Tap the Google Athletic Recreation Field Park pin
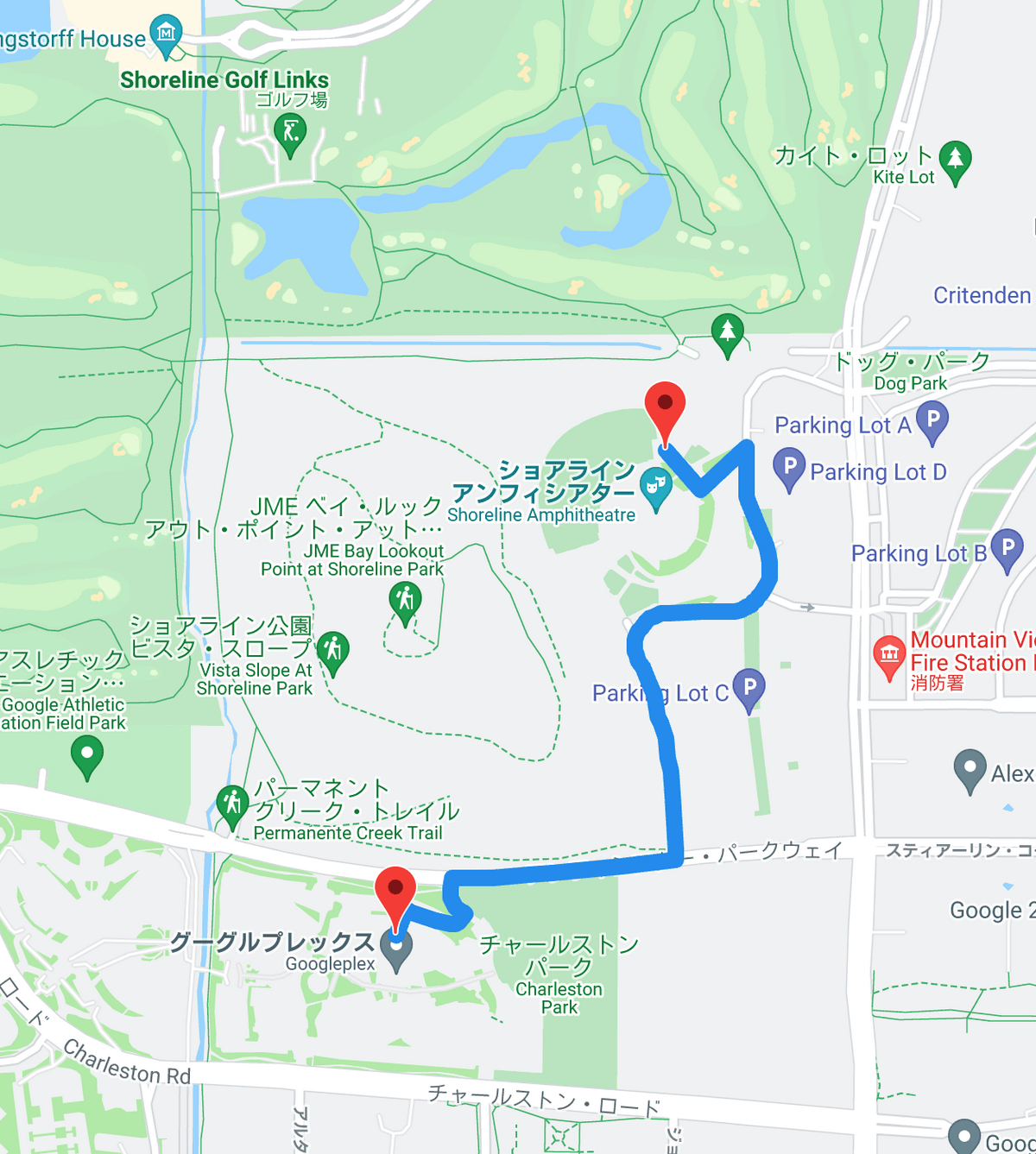Screen dimensions: 1036x1154 (86, 756)
